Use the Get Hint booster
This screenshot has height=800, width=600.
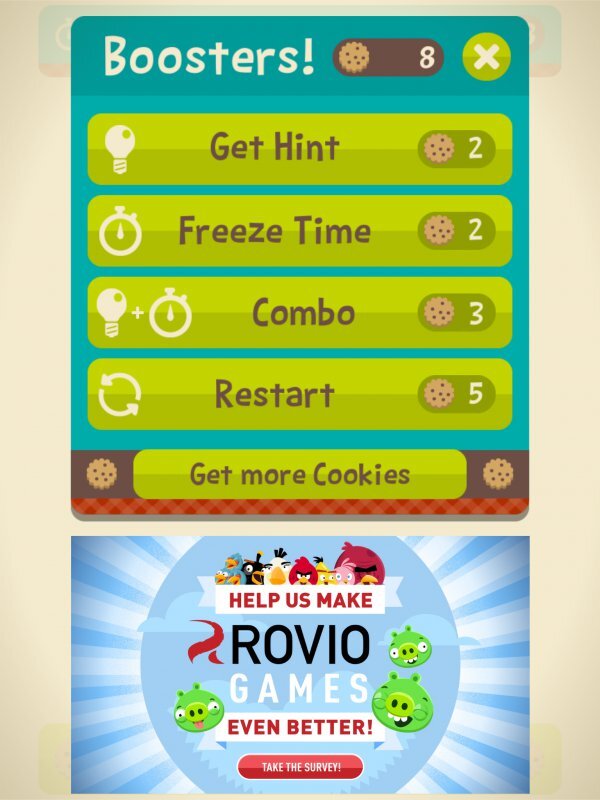(299, 149)
